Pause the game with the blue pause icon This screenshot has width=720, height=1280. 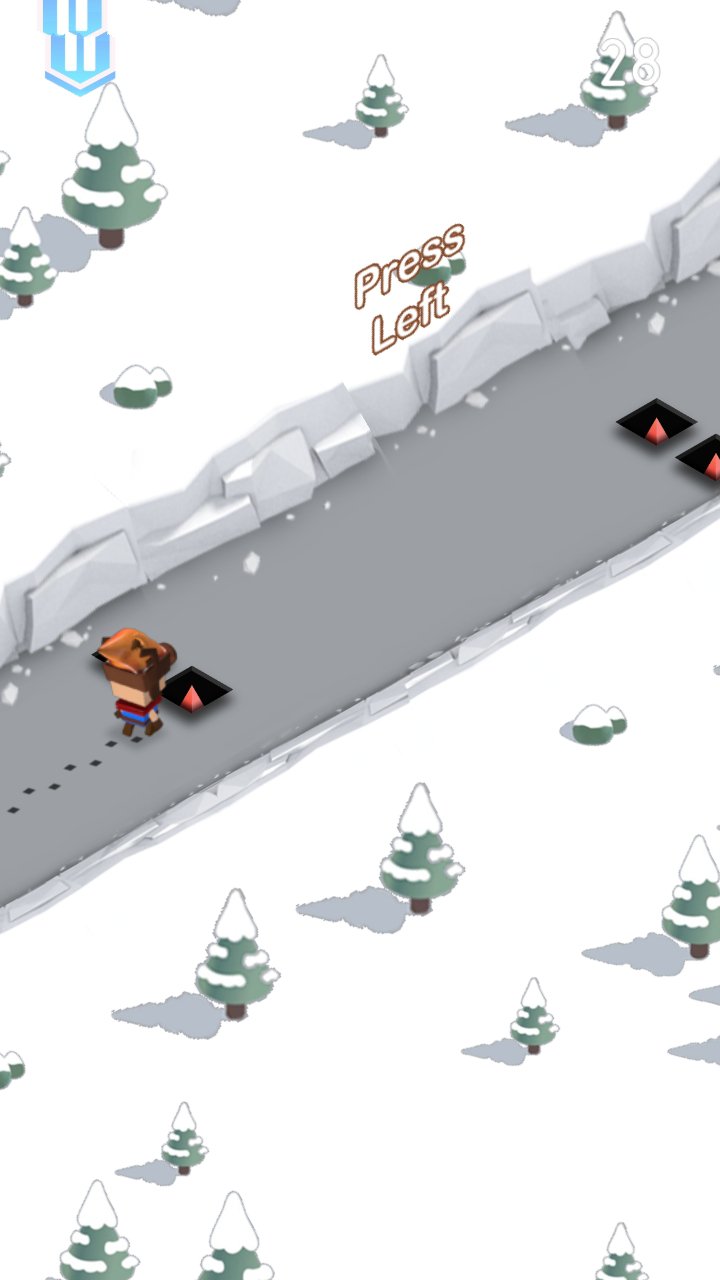point(78,40)
